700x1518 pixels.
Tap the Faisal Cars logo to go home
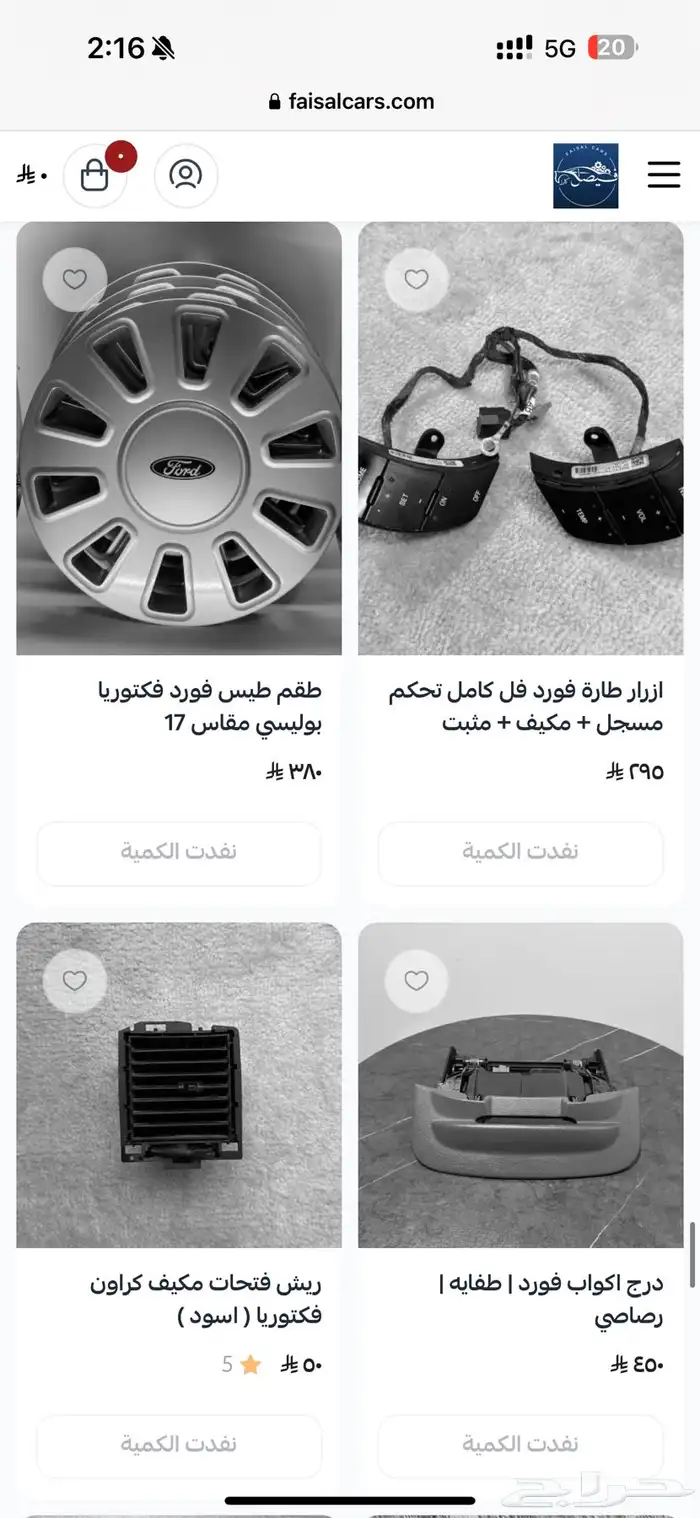click(585, 176)
